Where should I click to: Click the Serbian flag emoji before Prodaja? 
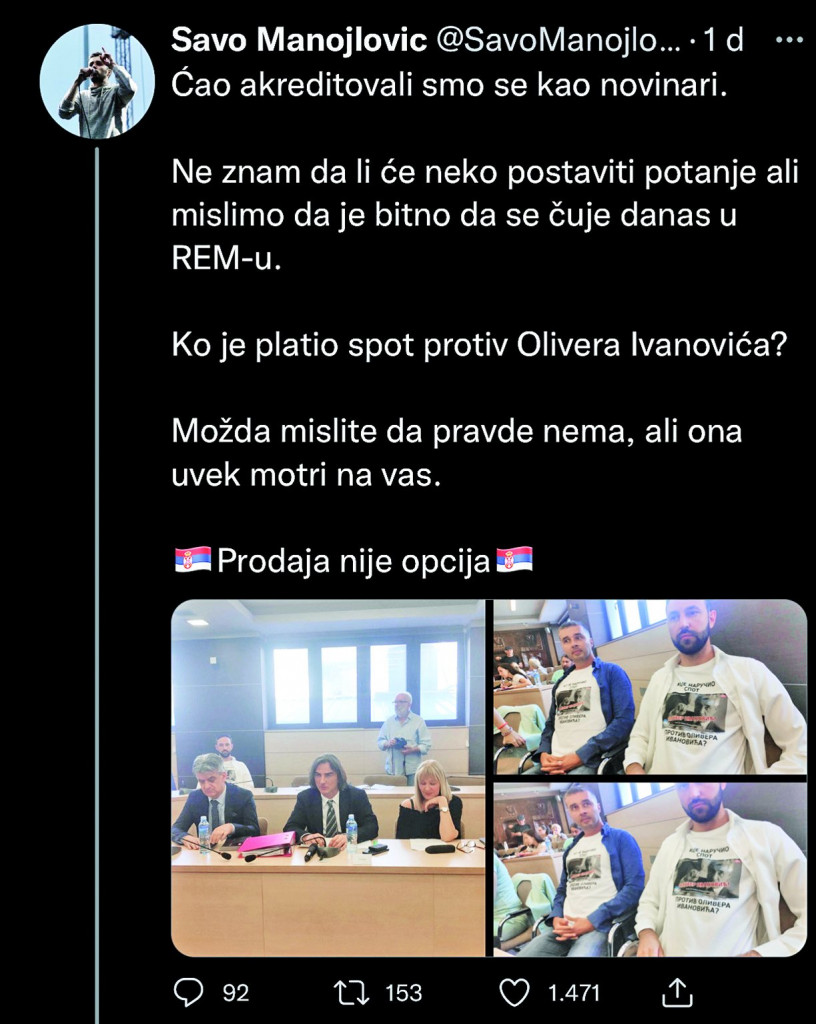pyautogui.click(x=190, y=562)
